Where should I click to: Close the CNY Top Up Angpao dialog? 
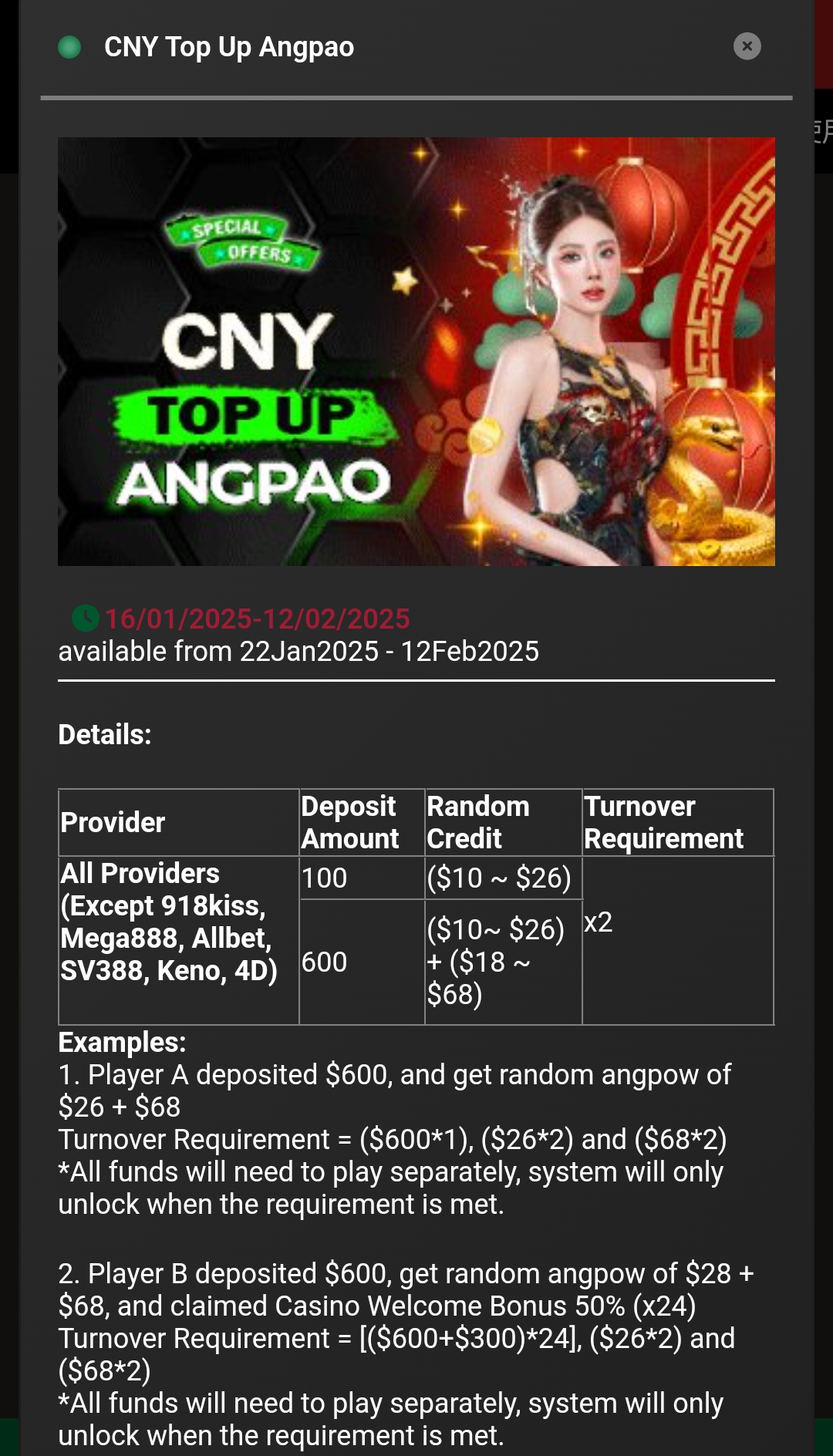click(x=747, y=46)
